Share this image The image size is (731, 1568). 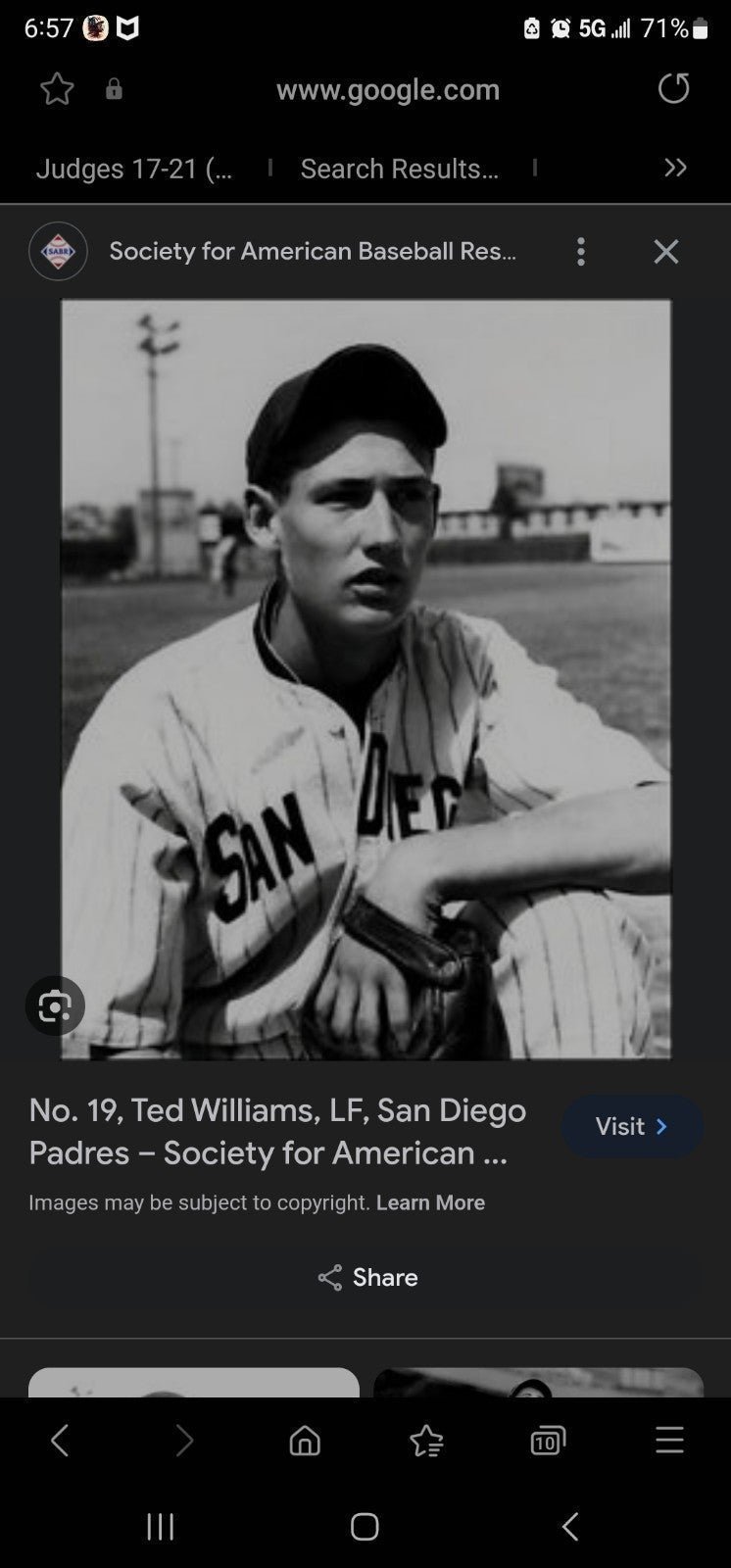click(366, 1277)
